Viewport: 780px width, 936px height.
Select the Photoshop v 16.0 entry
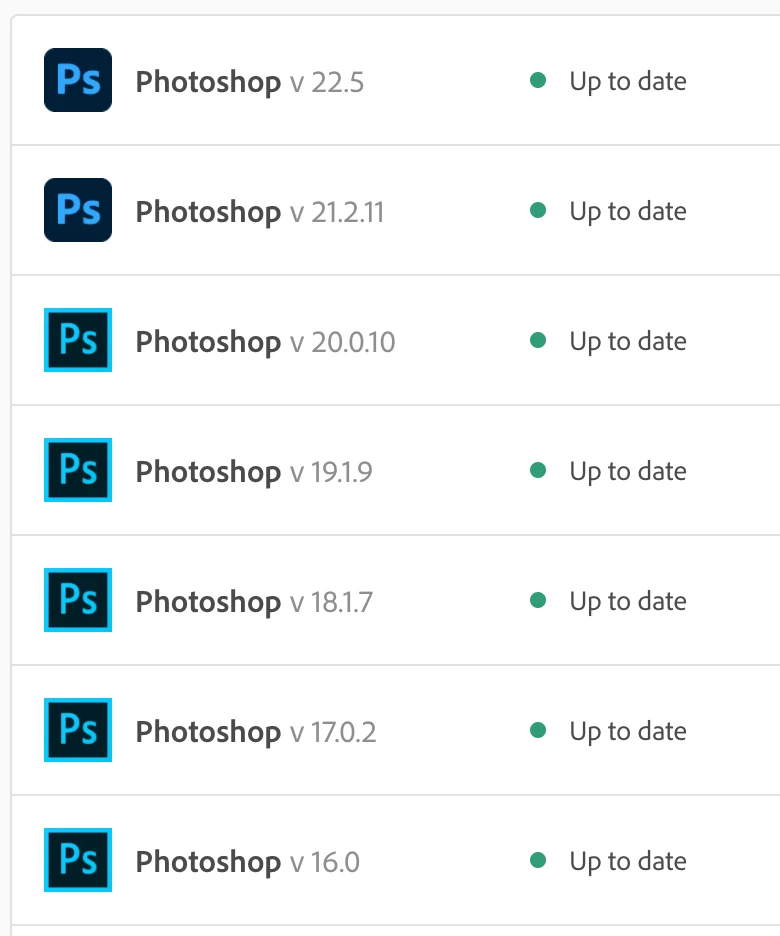tap(247, 861)
